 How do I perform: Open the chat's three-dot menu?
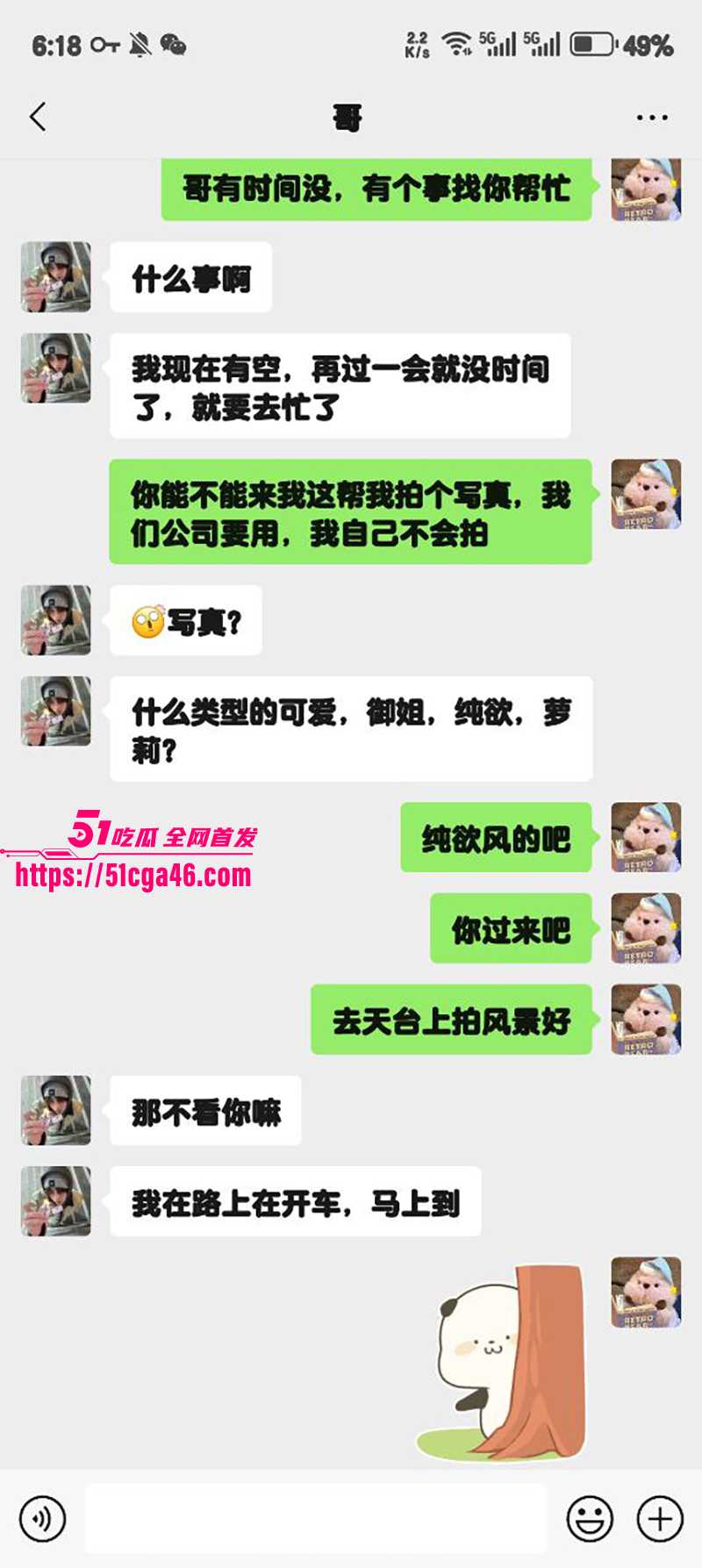pos(651,118)
